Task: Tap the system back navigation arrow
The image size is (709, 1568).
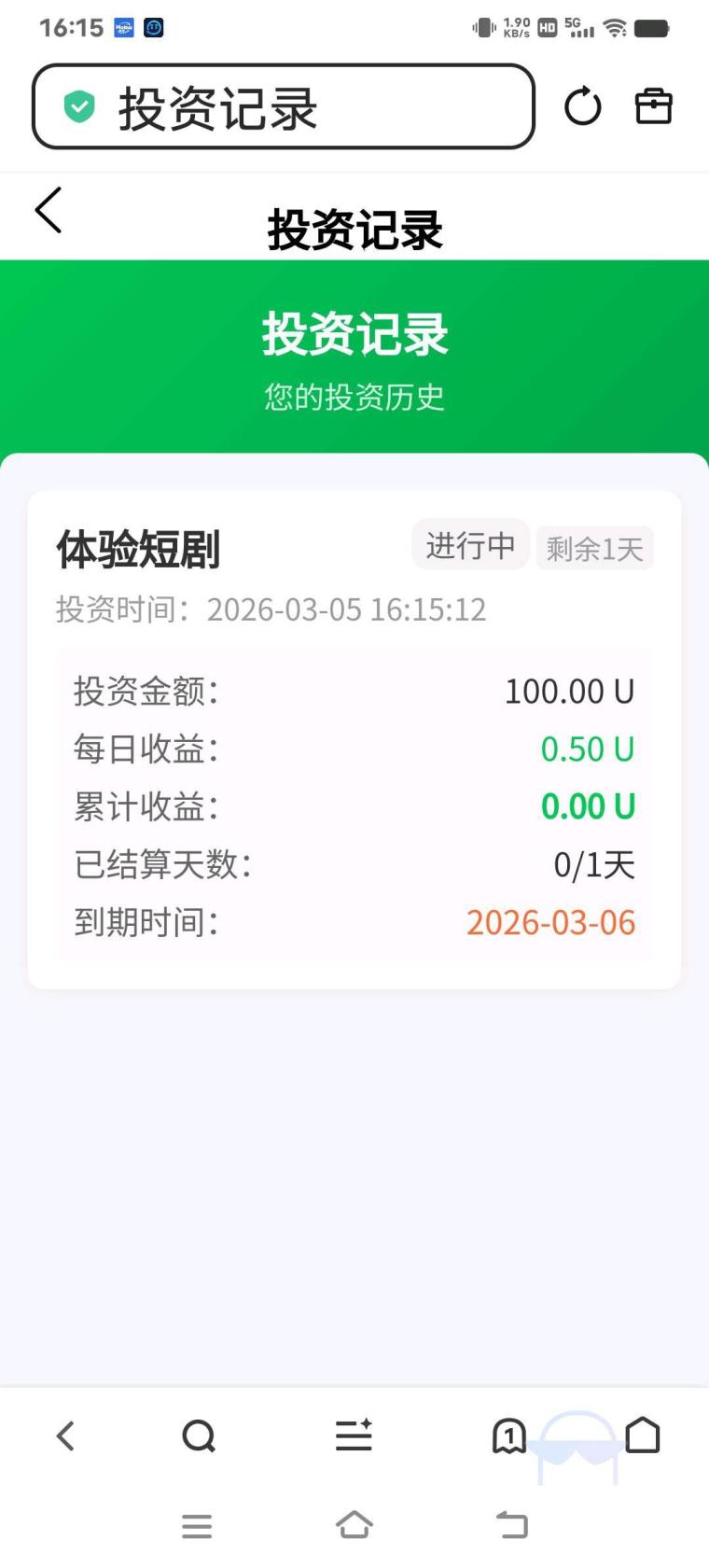Action: [x=511, y=1524]
